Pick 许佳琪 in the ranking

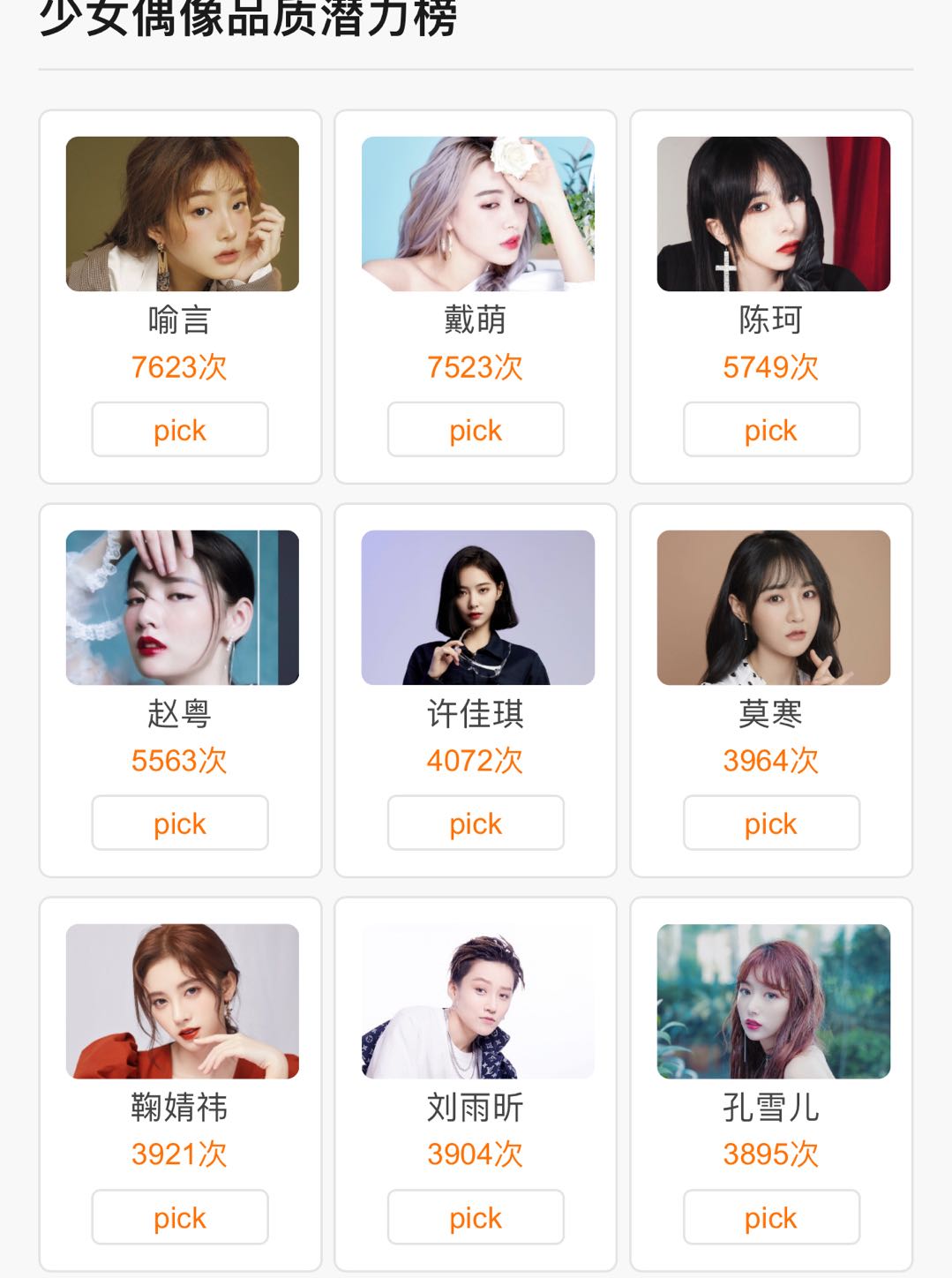click(476, 823)
